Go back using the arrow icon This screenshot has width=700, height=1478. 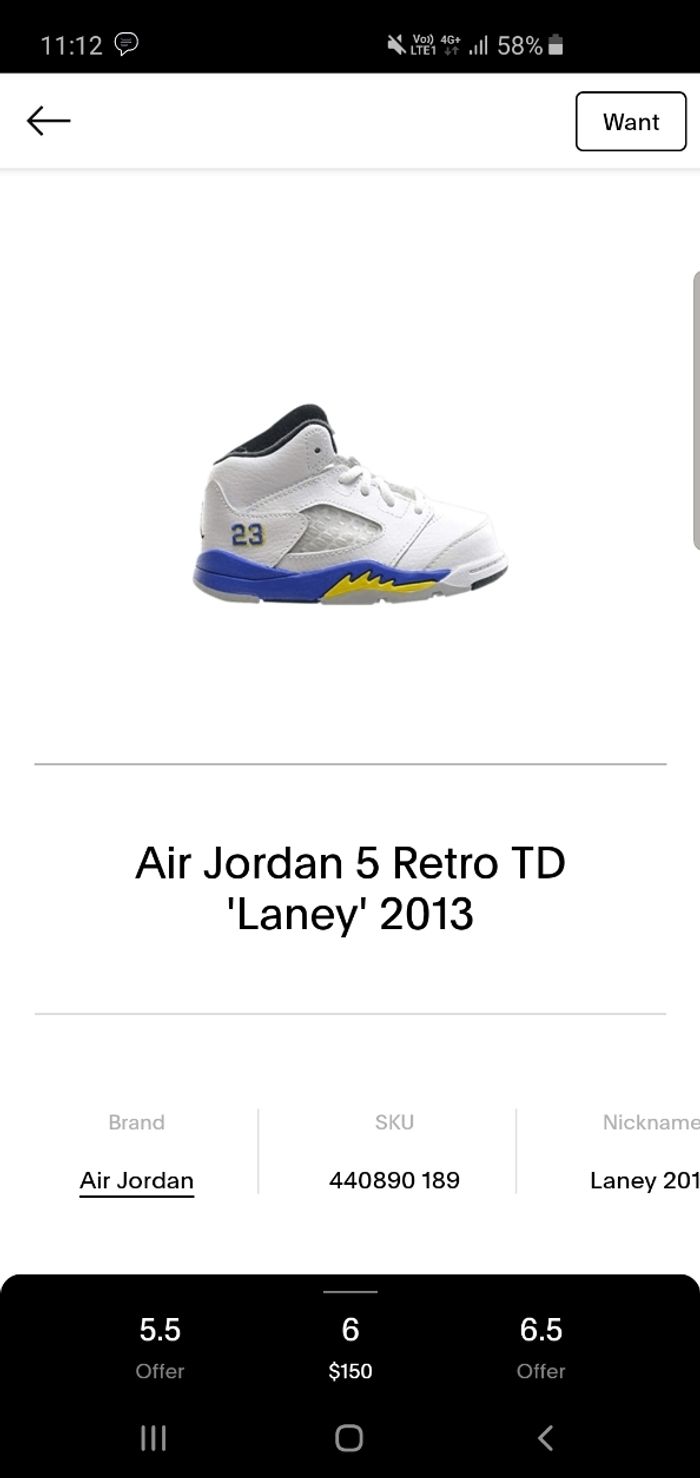click(48, 121)
